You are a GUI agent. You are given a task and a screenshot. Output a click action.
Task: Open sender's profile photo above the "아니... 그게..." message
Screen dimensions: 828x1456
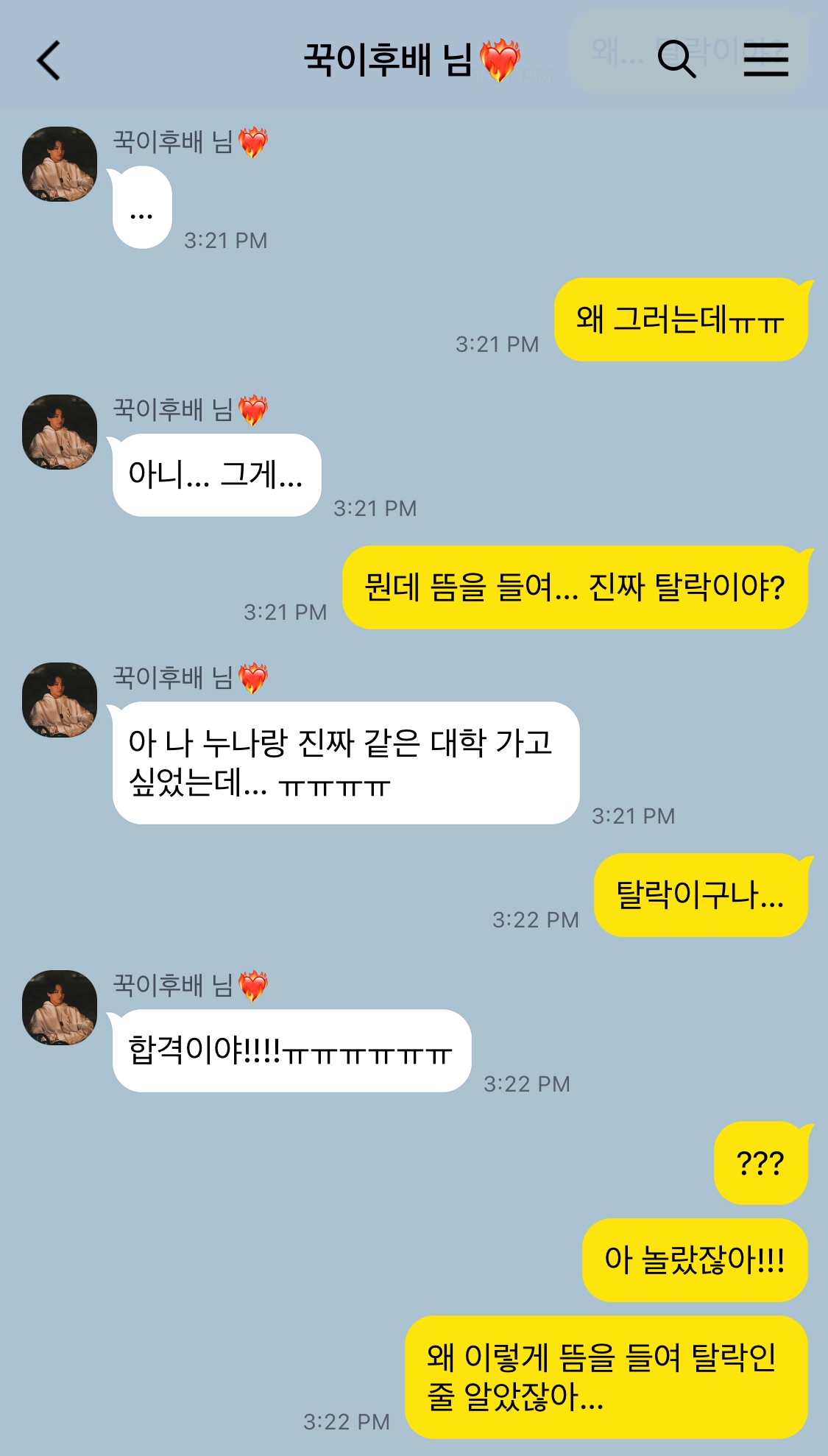point(60,432)
